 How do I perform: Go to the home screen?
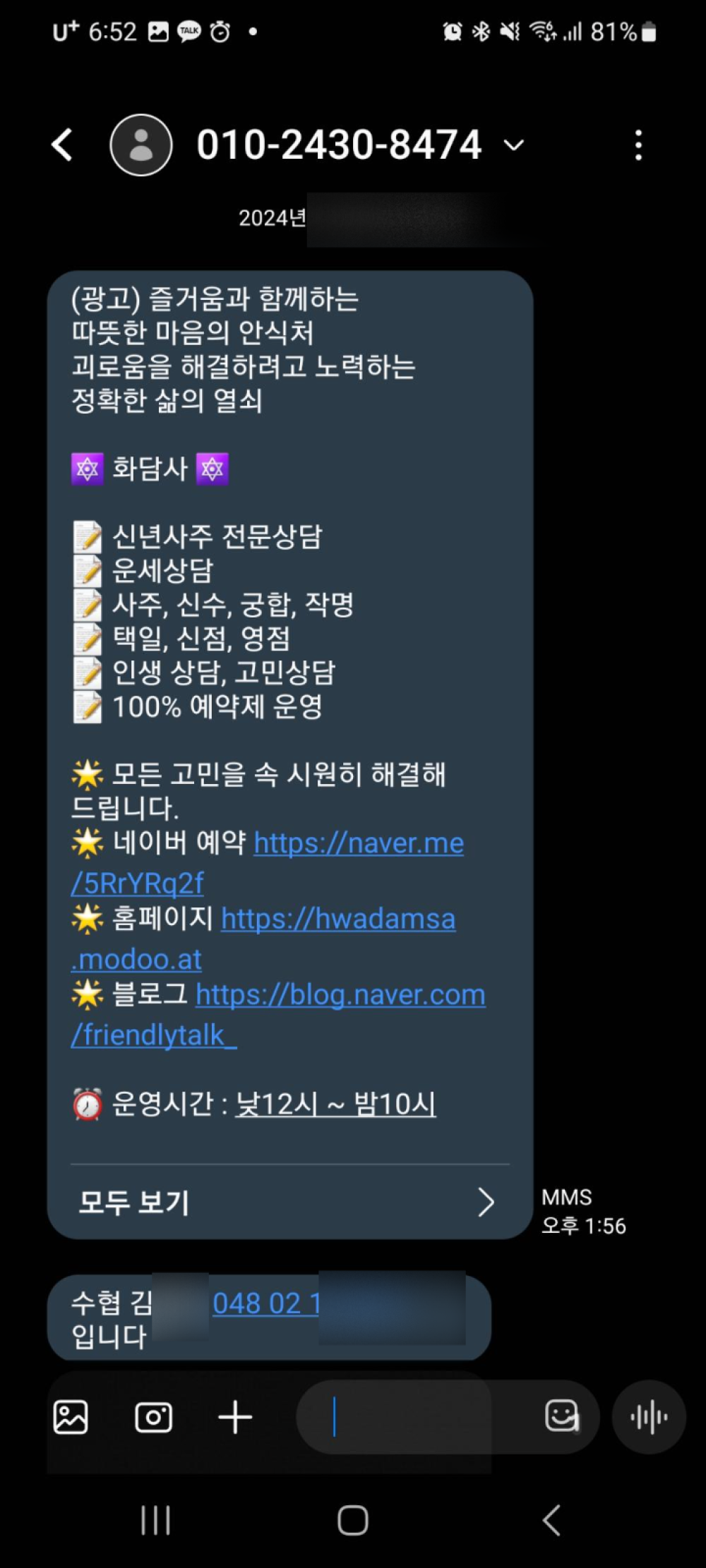coord(353,1520)
